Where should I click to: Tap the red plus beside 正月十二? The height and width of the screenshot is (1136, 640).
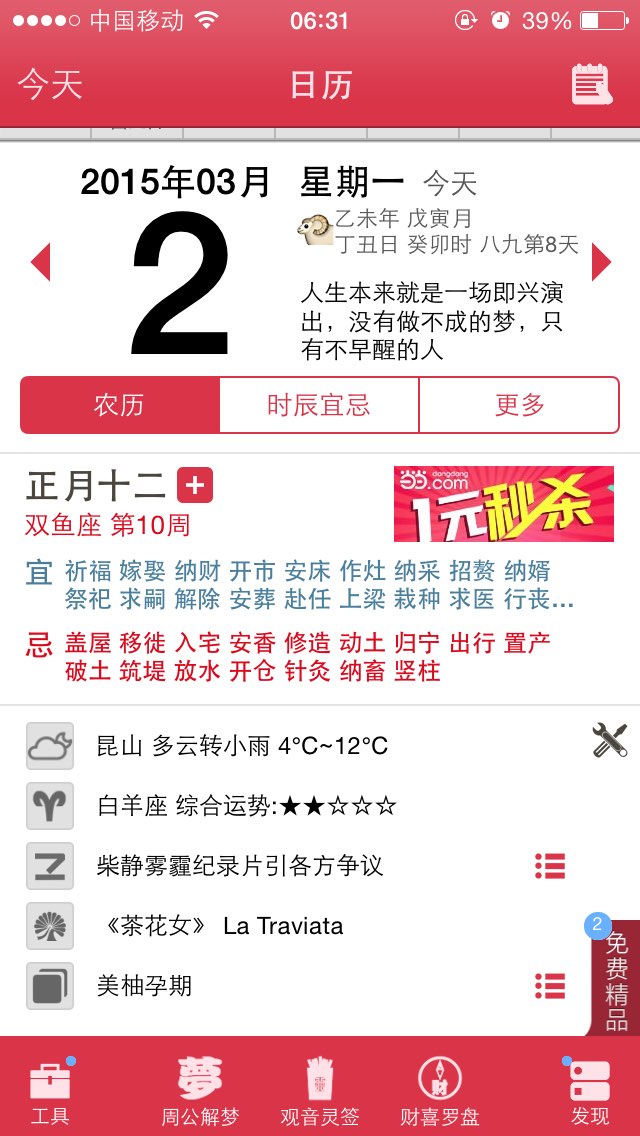(x=195, y=485)
